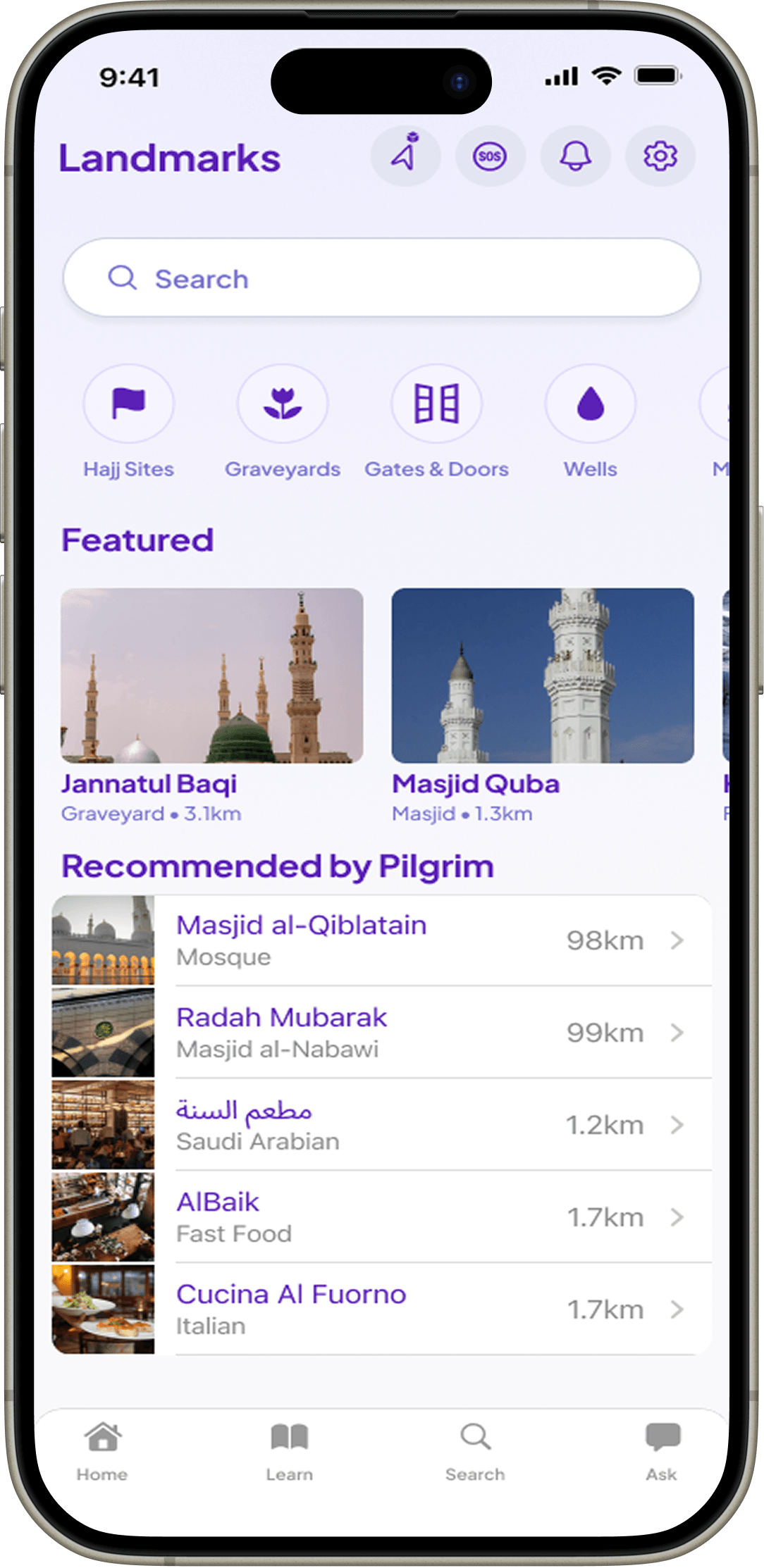This screenshot has height=1568, width=764.
Task: Open the Cucina Al Fuorno listing
Action: point(381,1309)
